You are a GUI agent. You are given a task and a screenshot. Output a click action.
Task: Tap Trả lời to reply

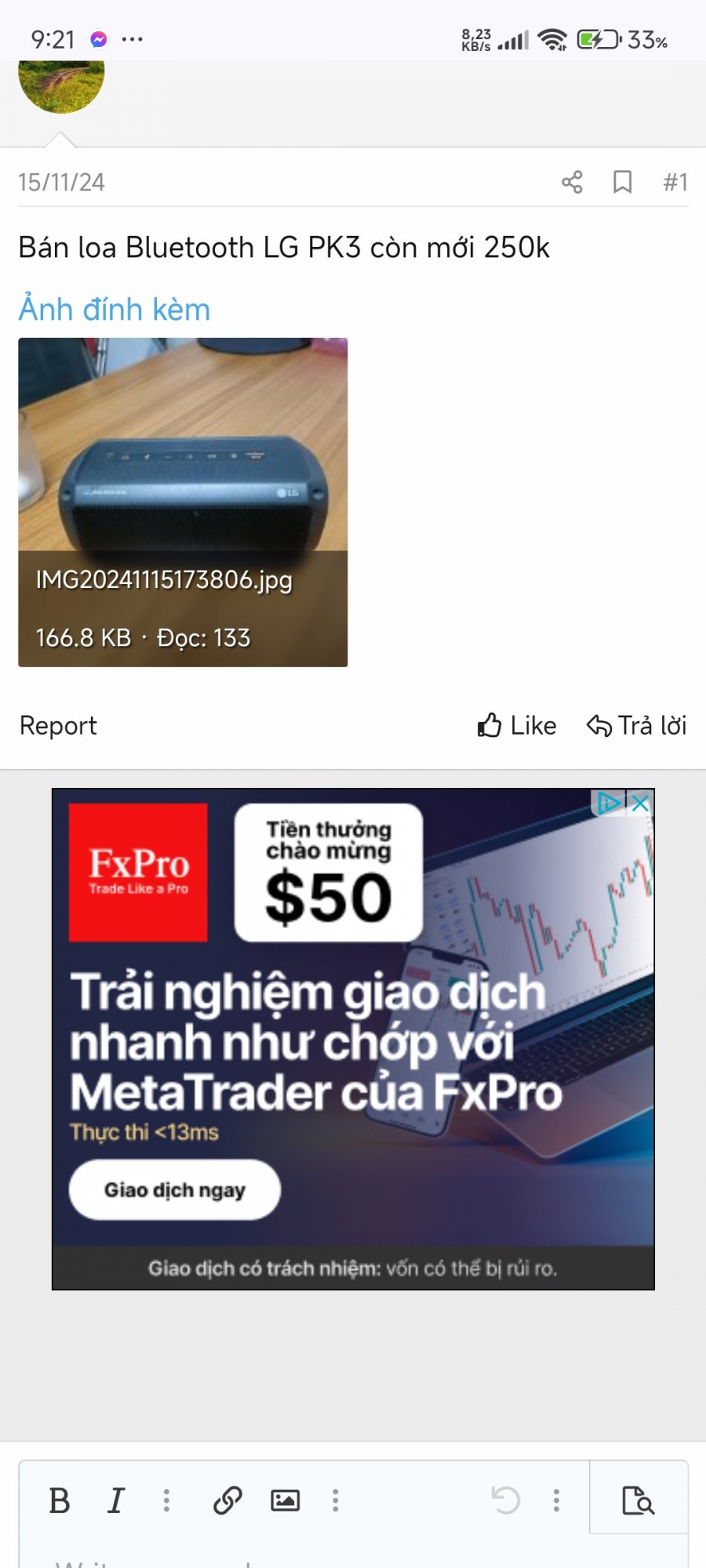pos(637,726)
